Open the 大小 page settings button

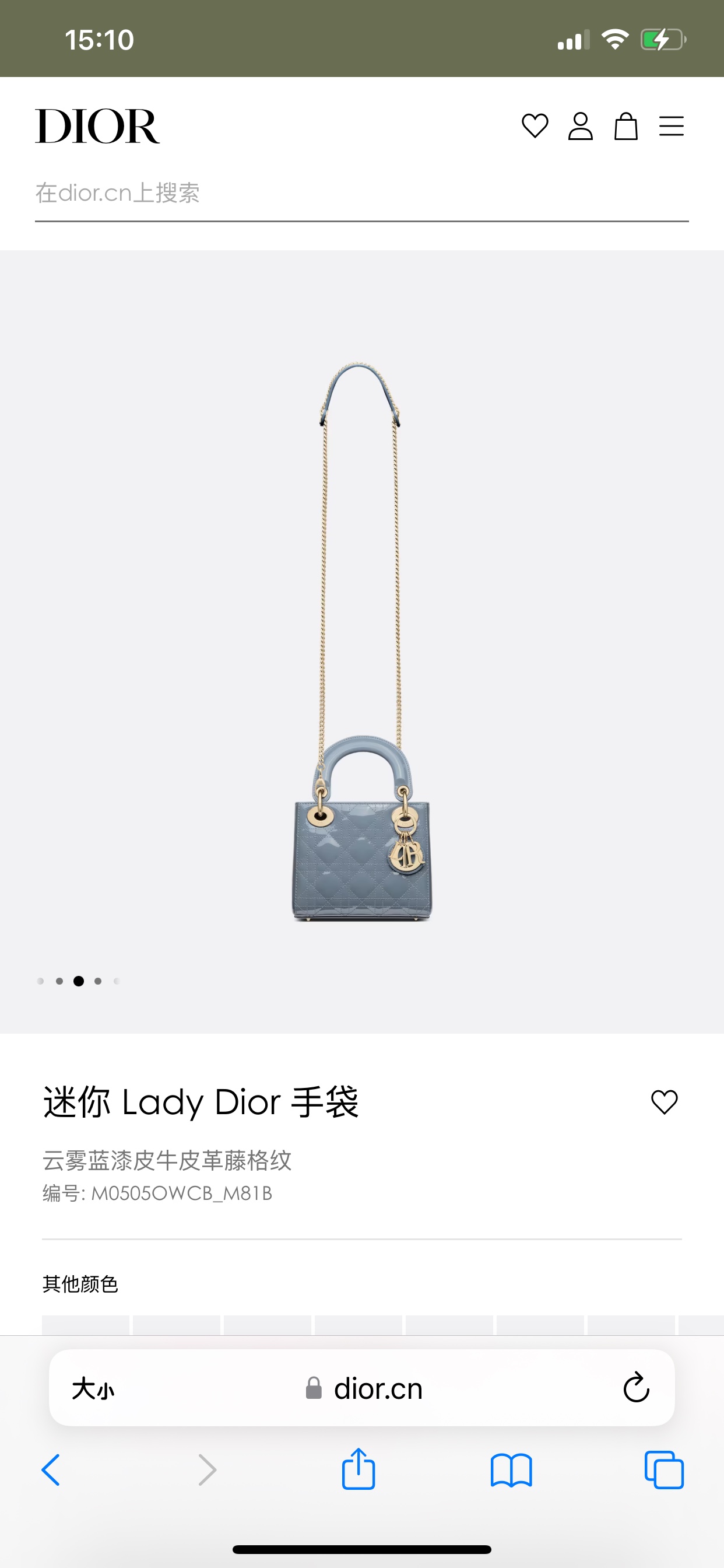pos(93,1389)
